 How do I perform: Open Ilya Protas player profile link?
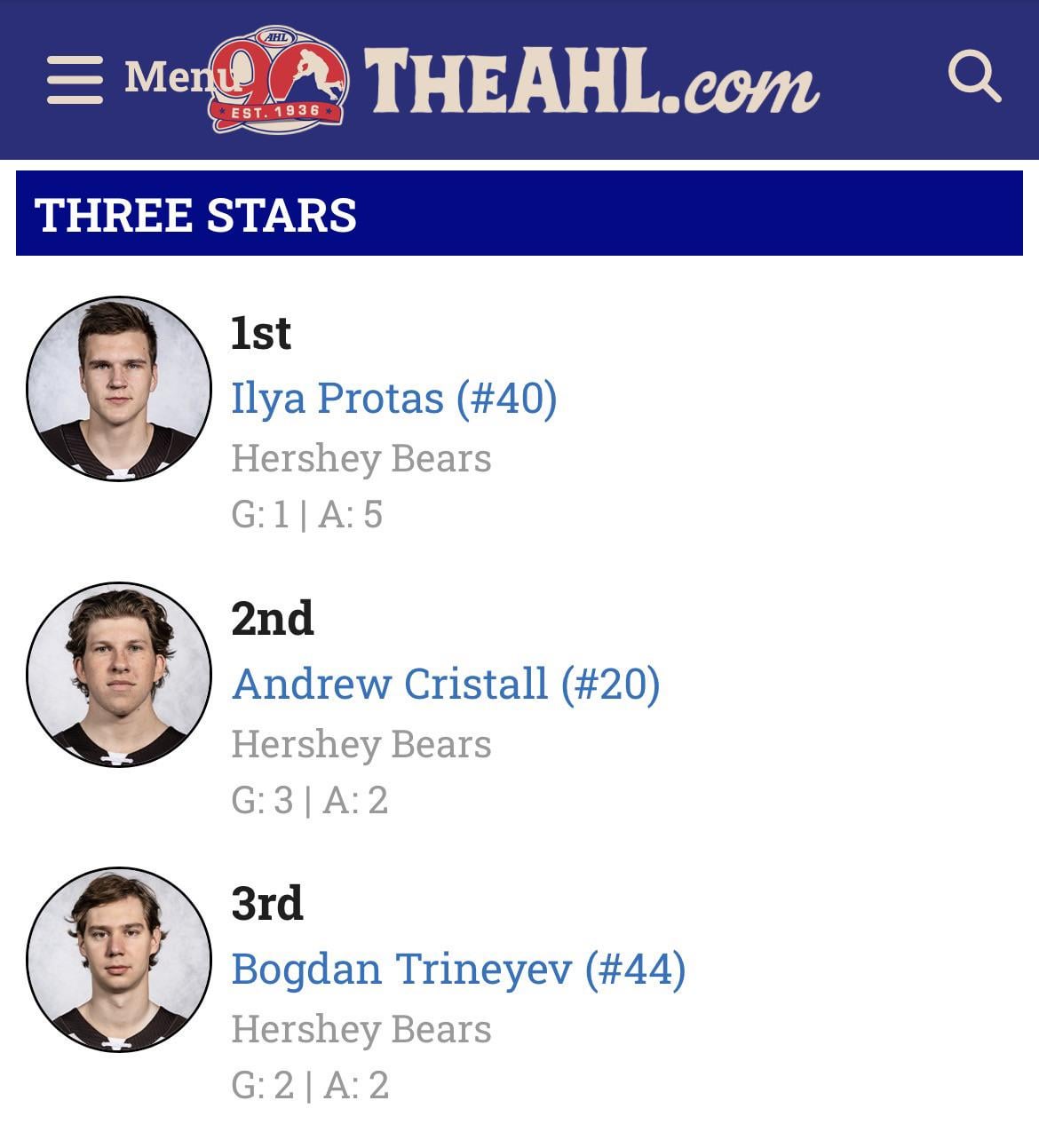tap(393, 398)
